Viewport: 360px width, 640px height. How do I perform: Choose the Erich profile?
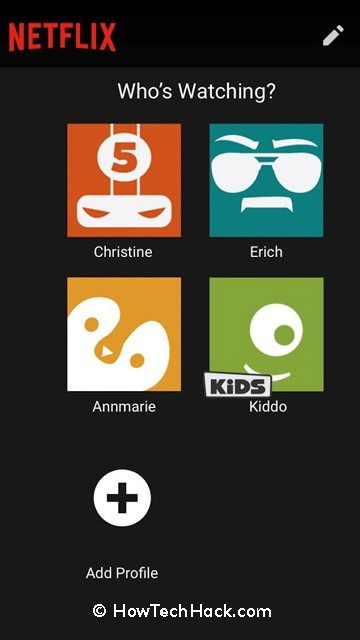click(266, 180)
